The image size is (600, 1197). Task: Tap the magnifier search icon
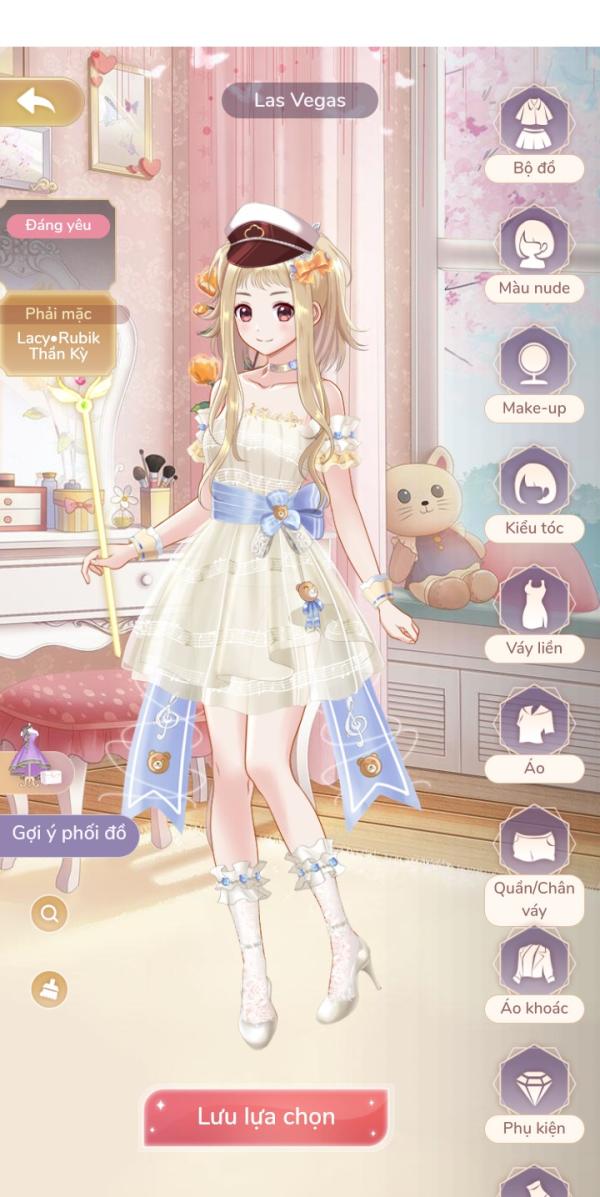point(50,913)
